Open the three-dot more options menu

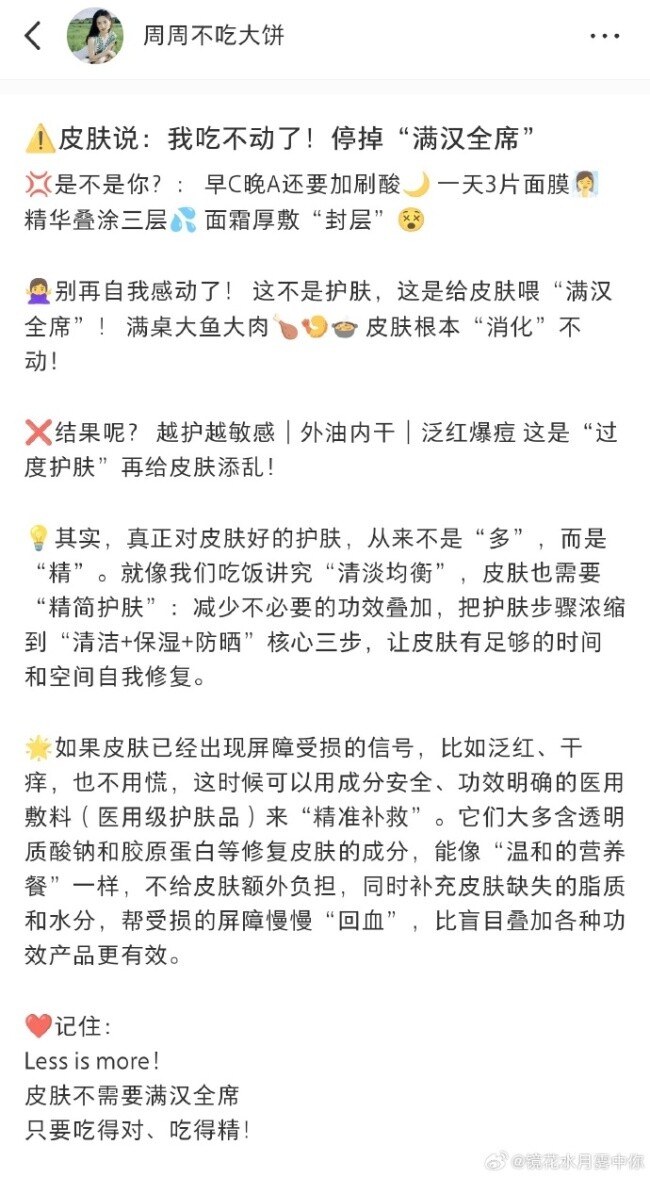604,36
